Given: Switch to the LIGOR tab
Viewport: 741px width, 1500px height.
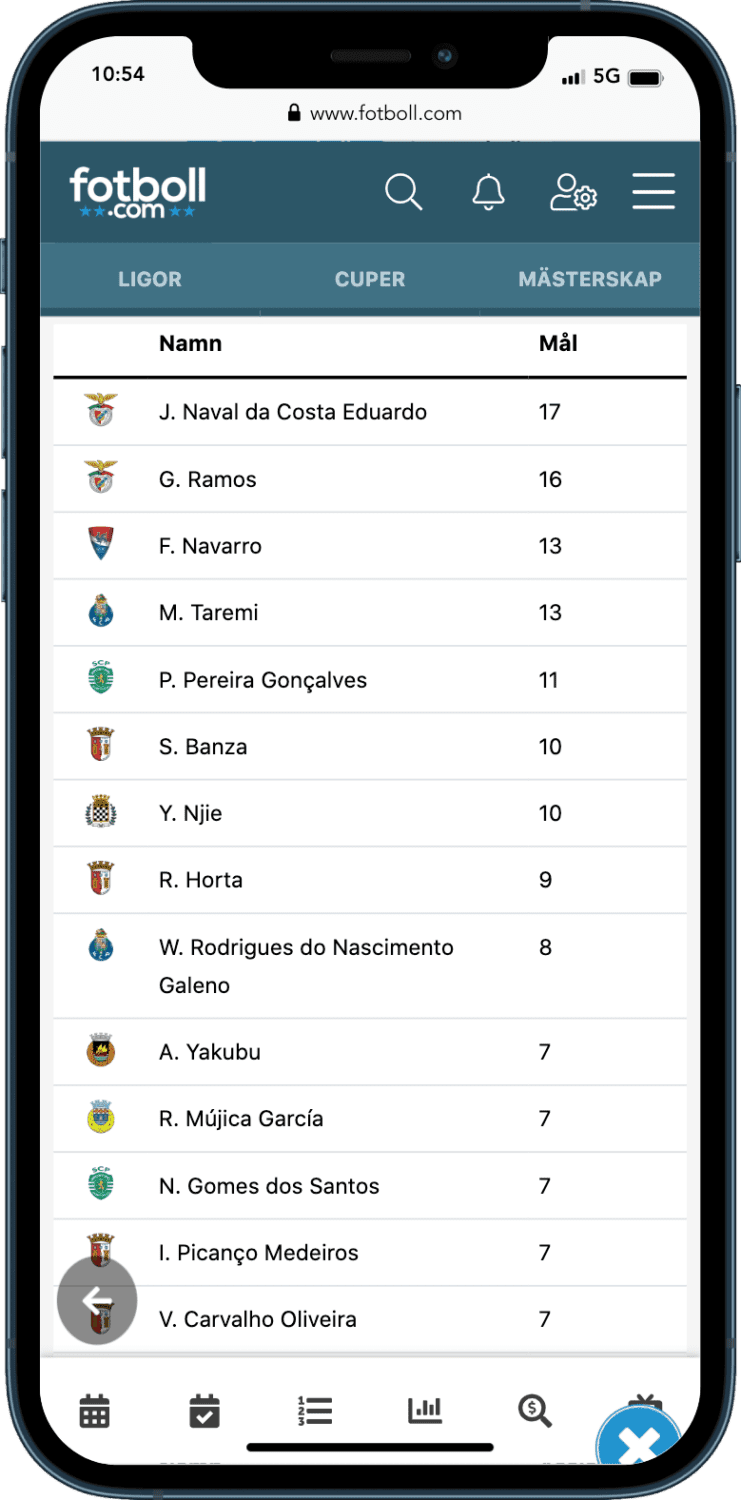Looking at the screenshot, I should tap(150, 279).
